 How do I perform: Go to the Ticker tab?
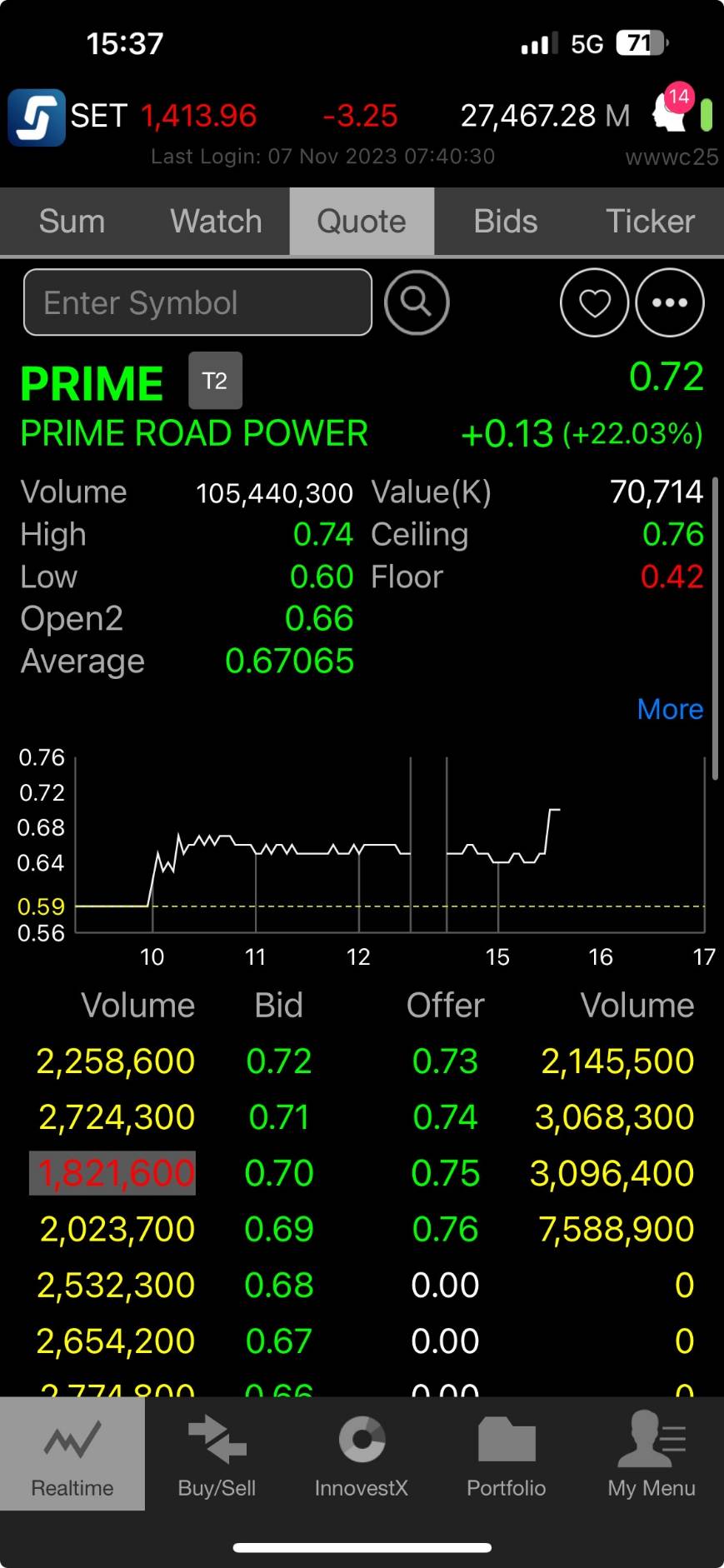pyautogui.click(x=650, y=222)
